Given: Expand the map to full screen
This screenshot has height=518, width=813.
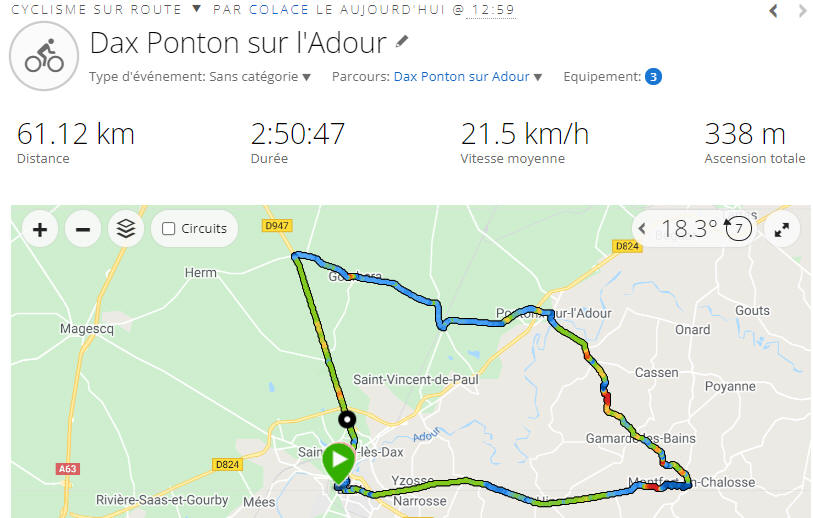Looking at the screenshot, I should click(x=781, y=229).
